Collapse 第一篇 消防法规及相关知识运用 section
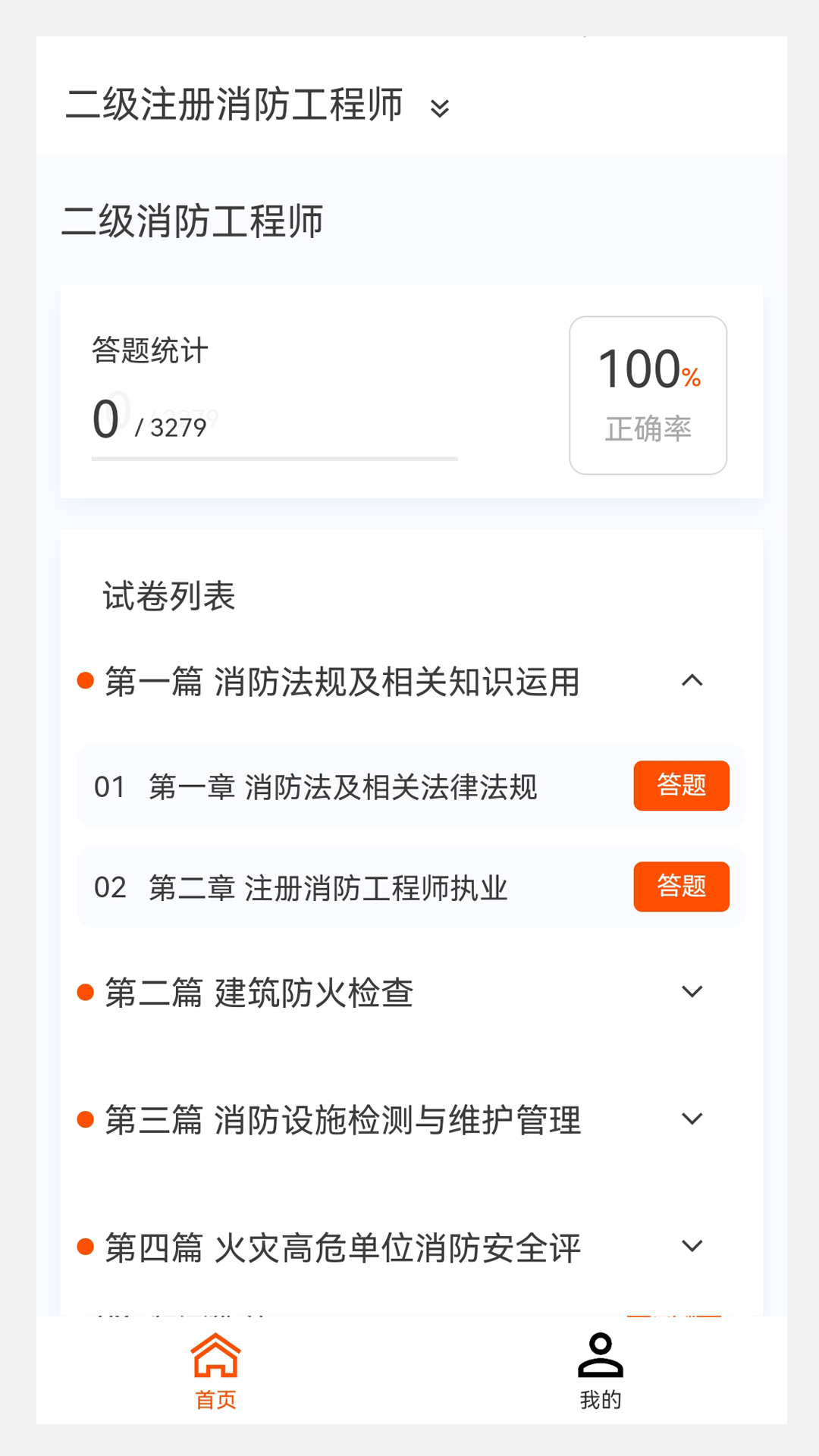Viewport: 819px width, 1456px height. [692, 682]
